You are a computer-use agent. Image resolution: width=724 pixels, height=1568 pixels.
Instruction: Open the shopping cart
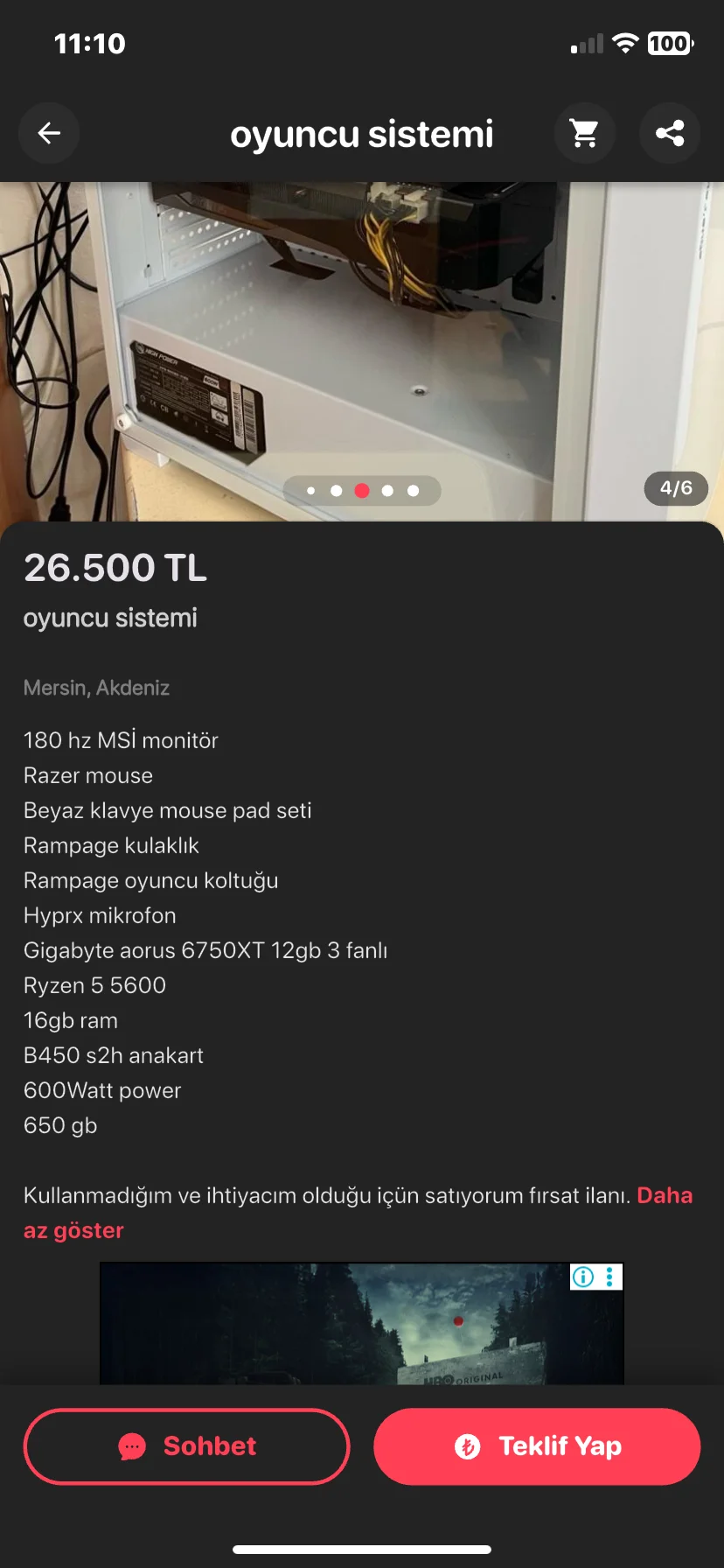click(x=584, y=133)
